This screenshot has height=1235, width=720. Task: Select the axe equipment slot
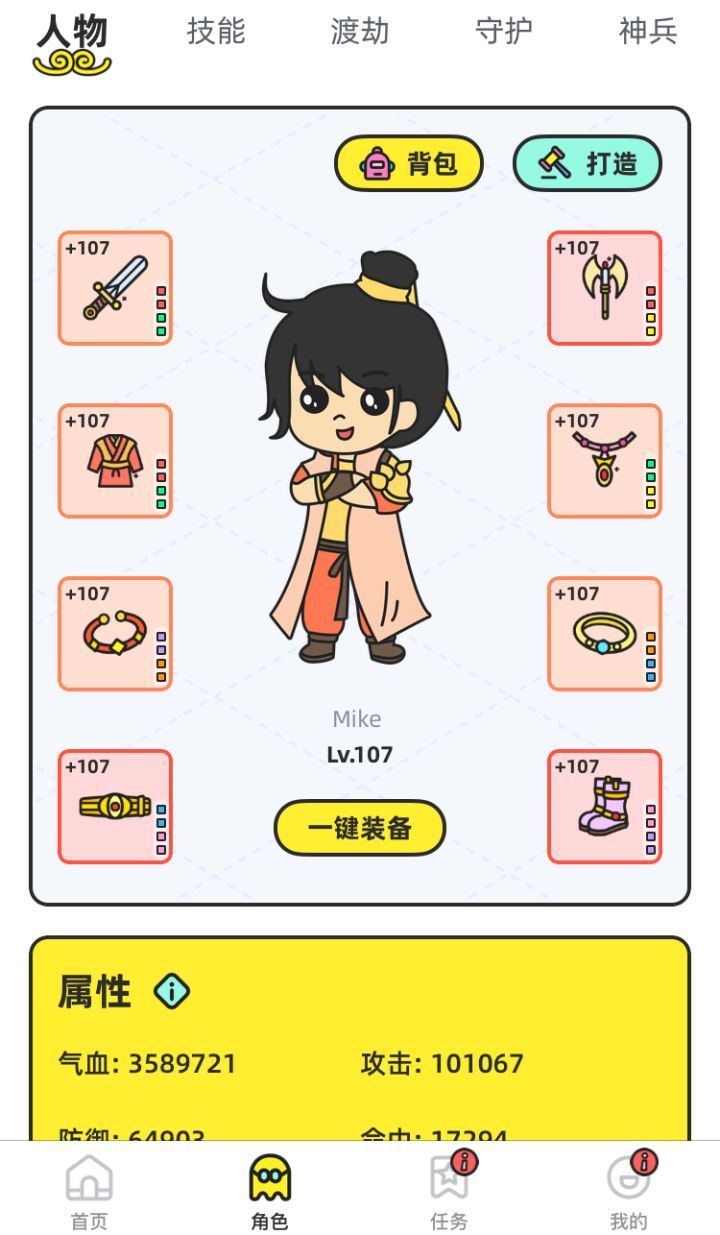604,289
